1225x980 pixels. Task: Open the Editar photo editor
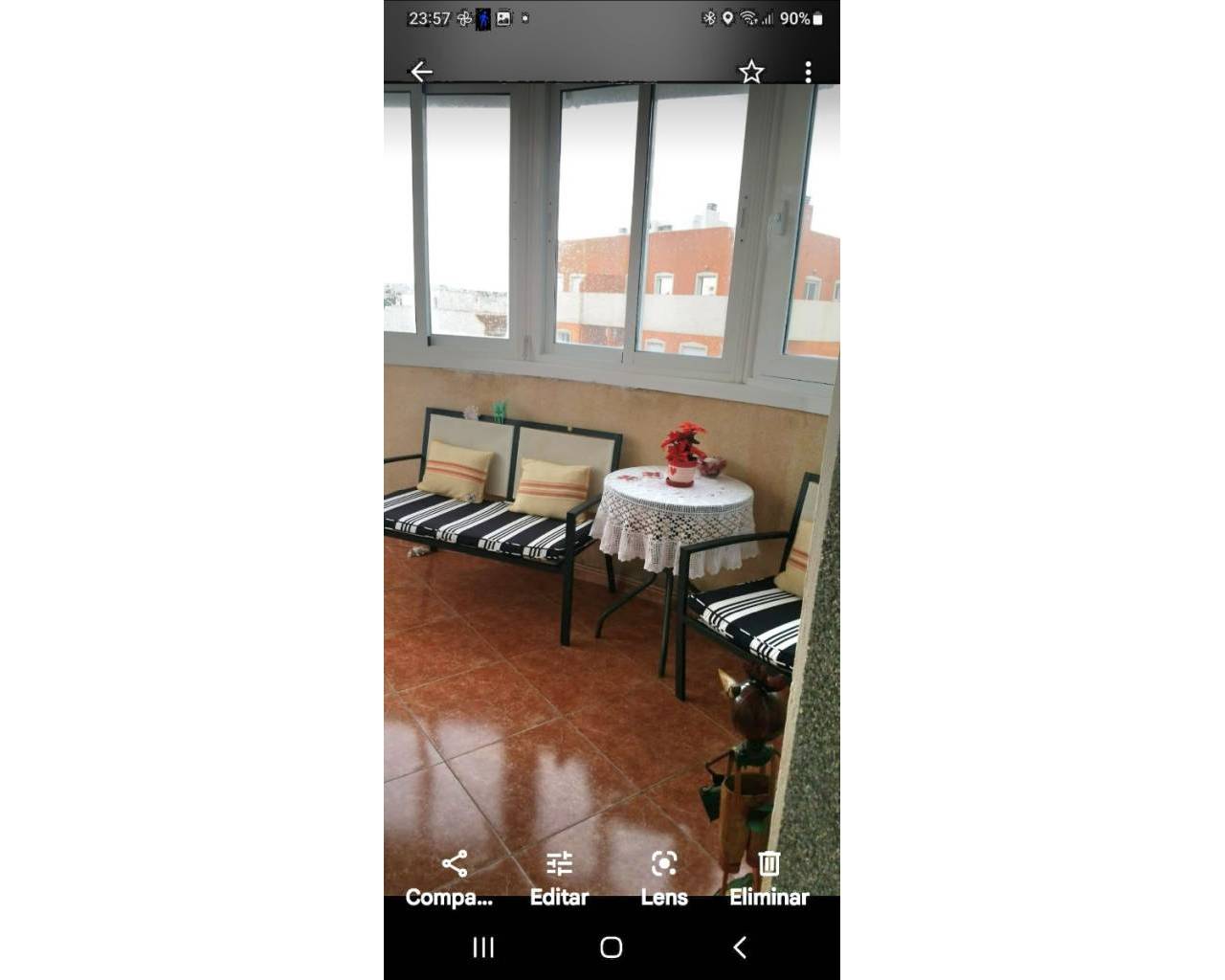[559, 877]
